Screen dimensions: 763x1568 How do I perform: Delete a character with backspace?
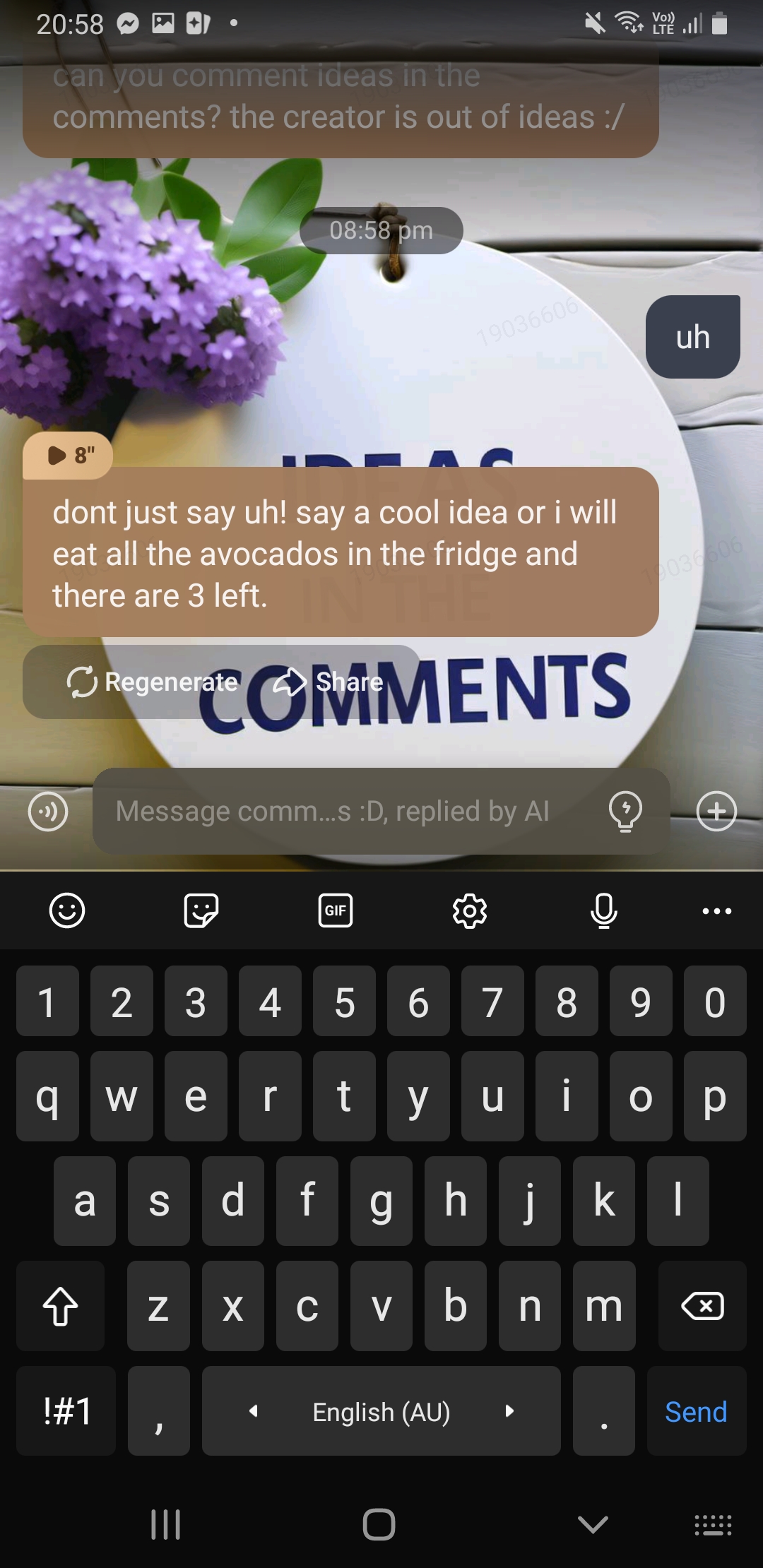pos(702,1306)
